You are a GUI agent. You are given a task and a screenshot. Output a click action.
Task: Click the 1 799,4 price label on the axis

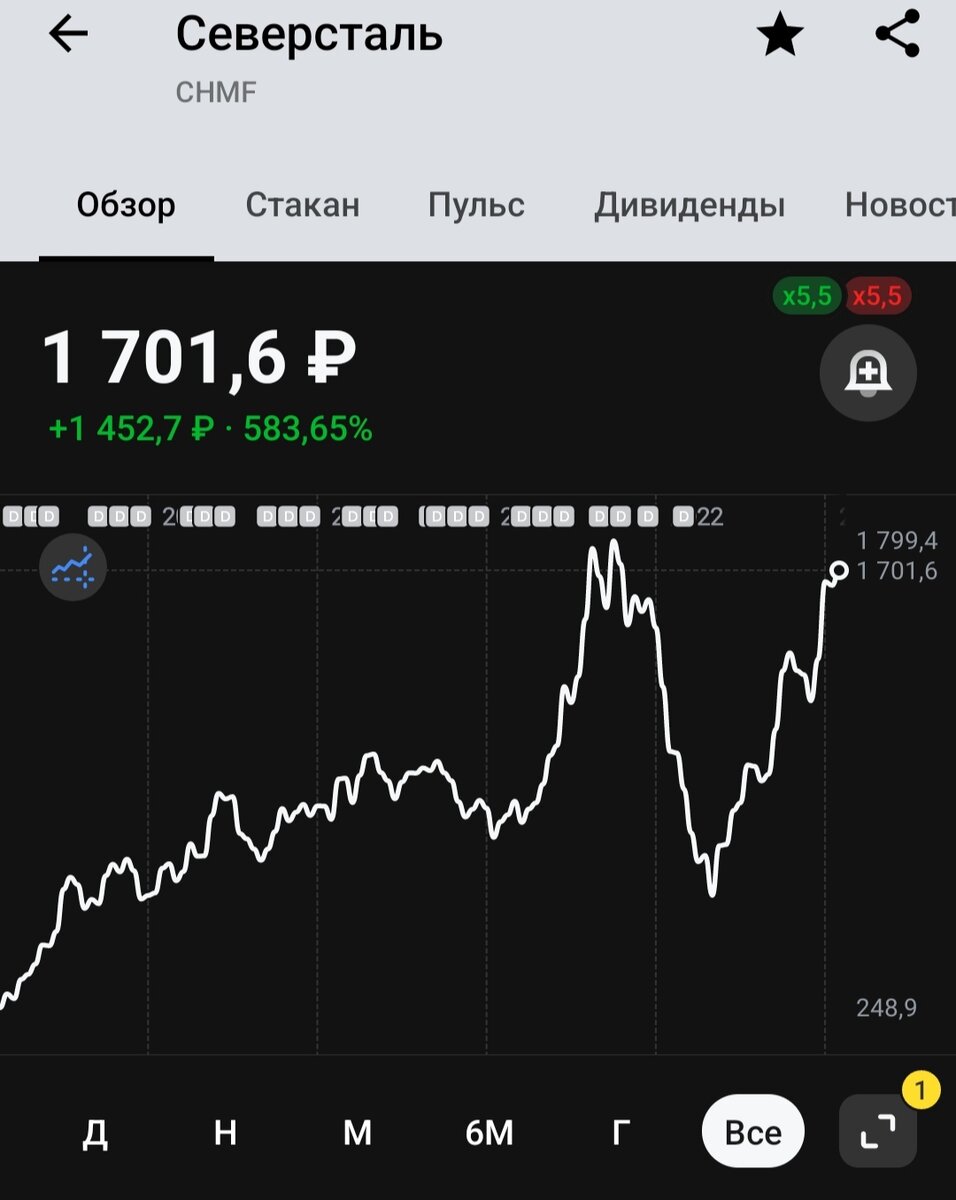[897, 540]
